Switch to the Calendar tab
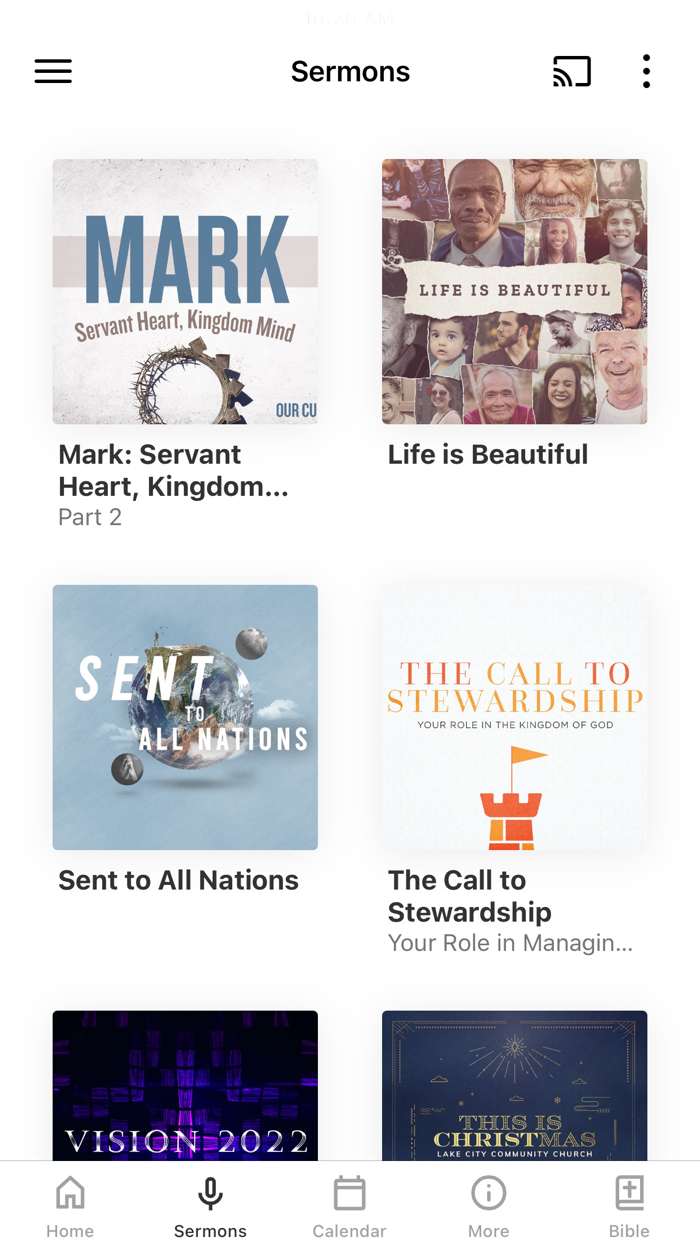The width and height of the screenshot is (700, 1244). tap(349, 1205)
